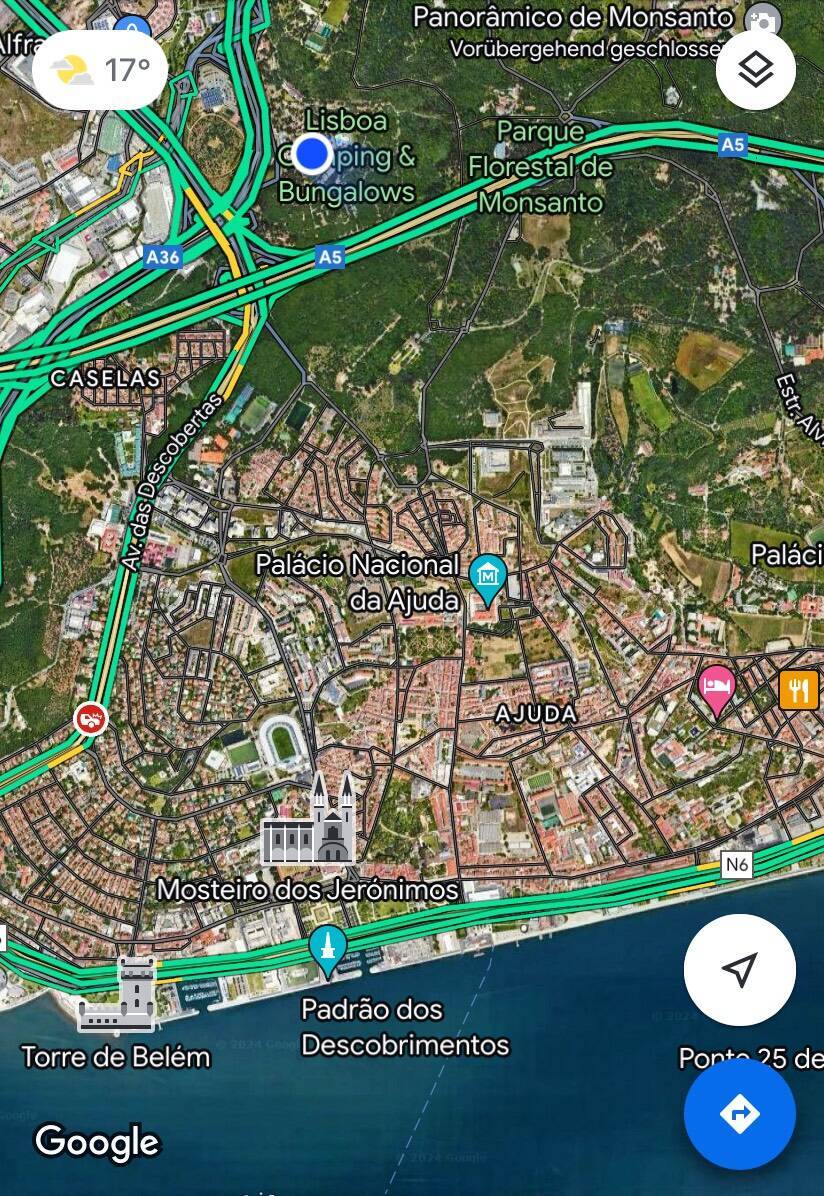Open the orange restaurant marker
824x1196 pixels.
tap(798, 690)
